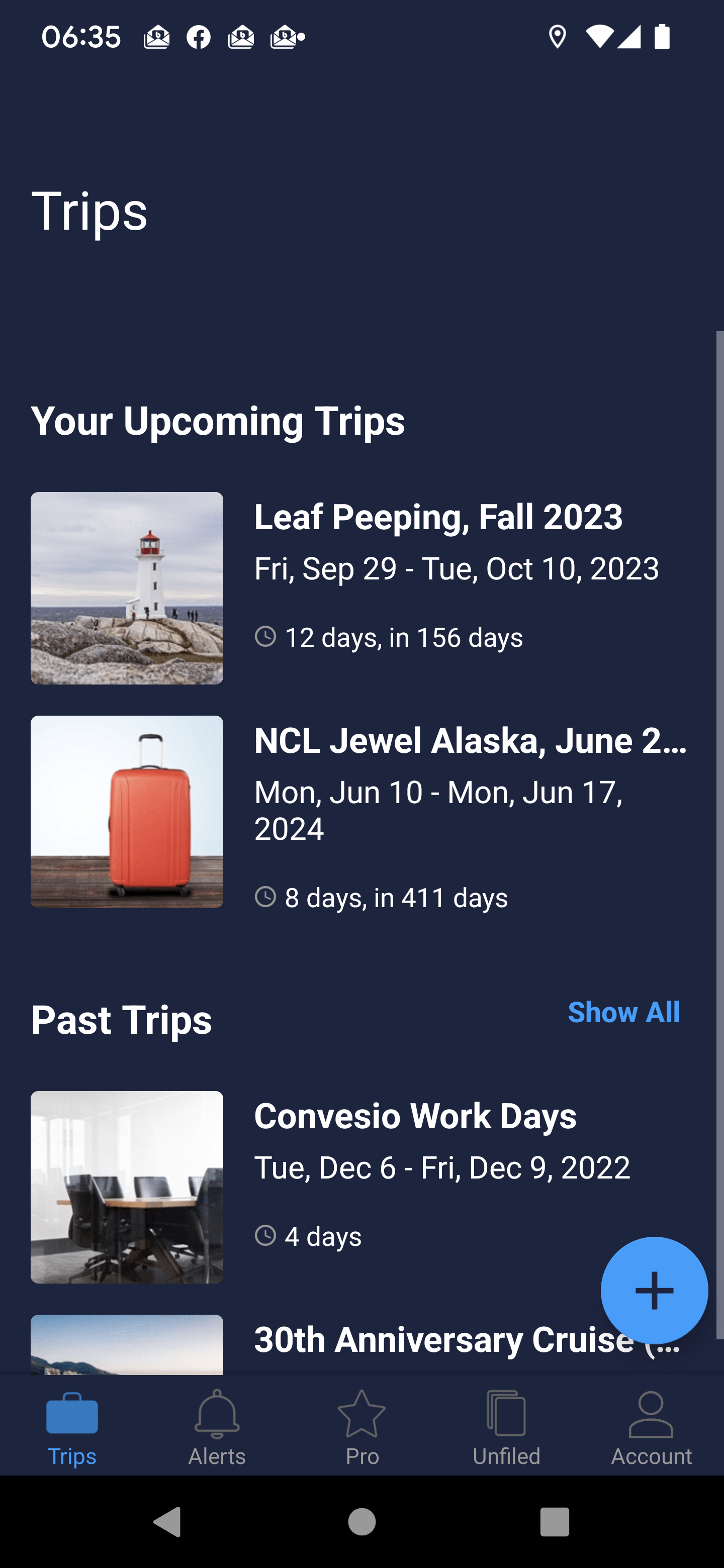Open the Unfiled documents icon

coord(506,1413)
